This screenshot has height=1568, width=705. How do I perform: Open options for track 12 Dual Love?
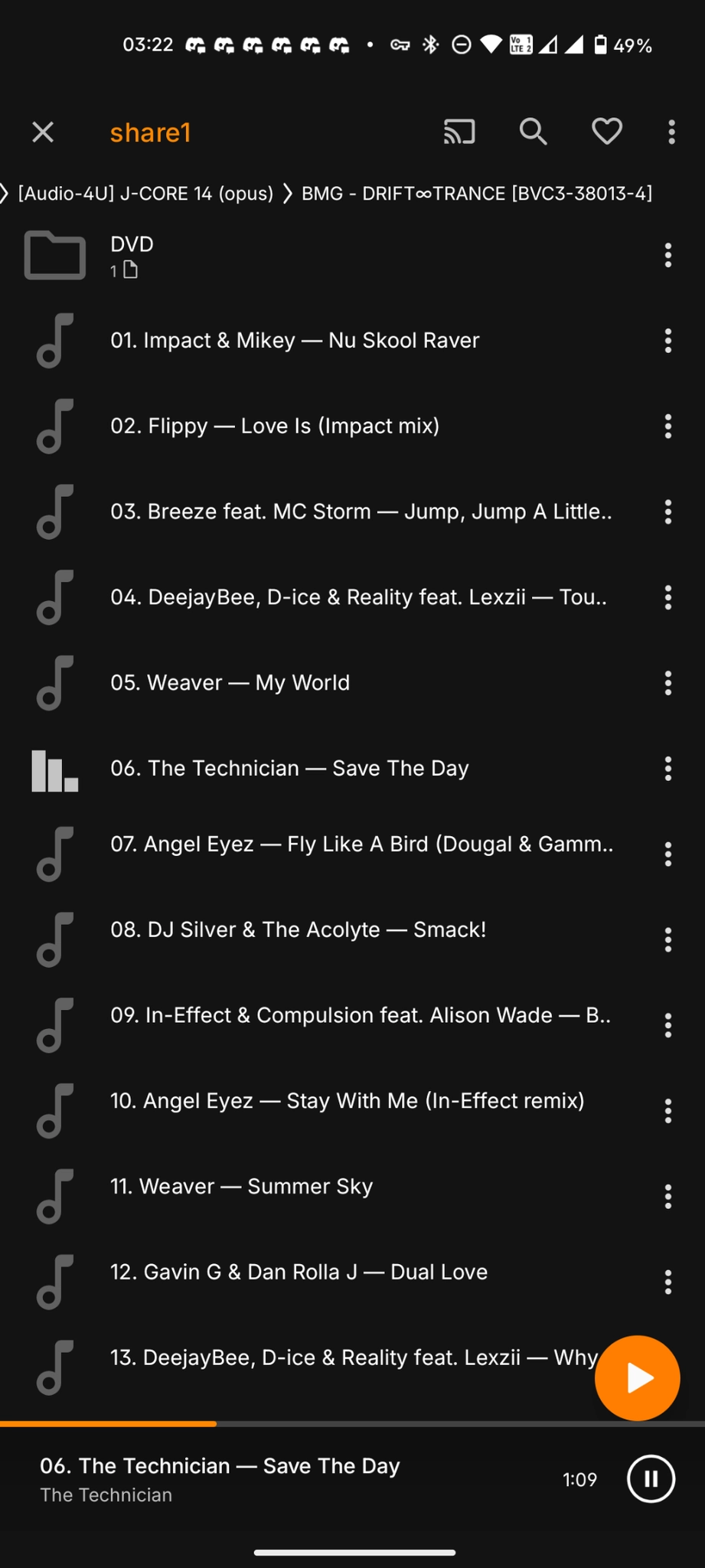[667, 1282]
